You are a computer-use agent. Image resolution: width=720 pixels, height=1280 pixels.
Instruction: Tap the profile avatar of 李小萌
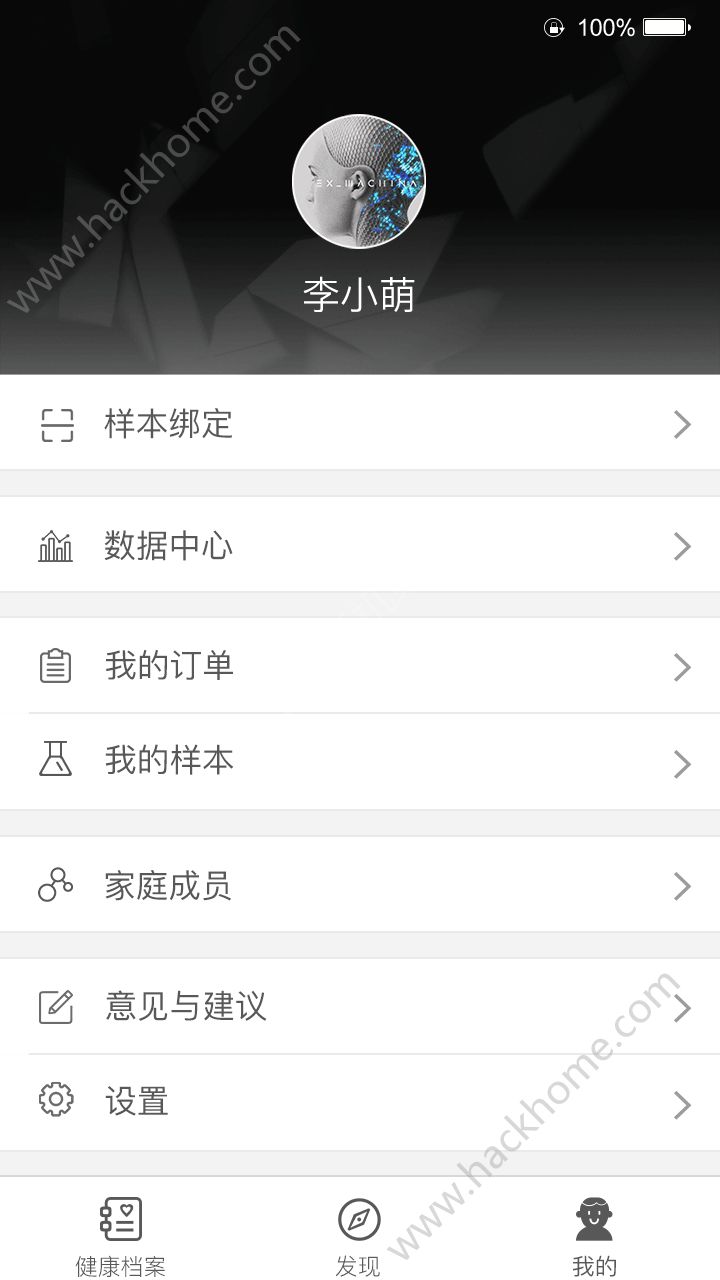(359, 181)
